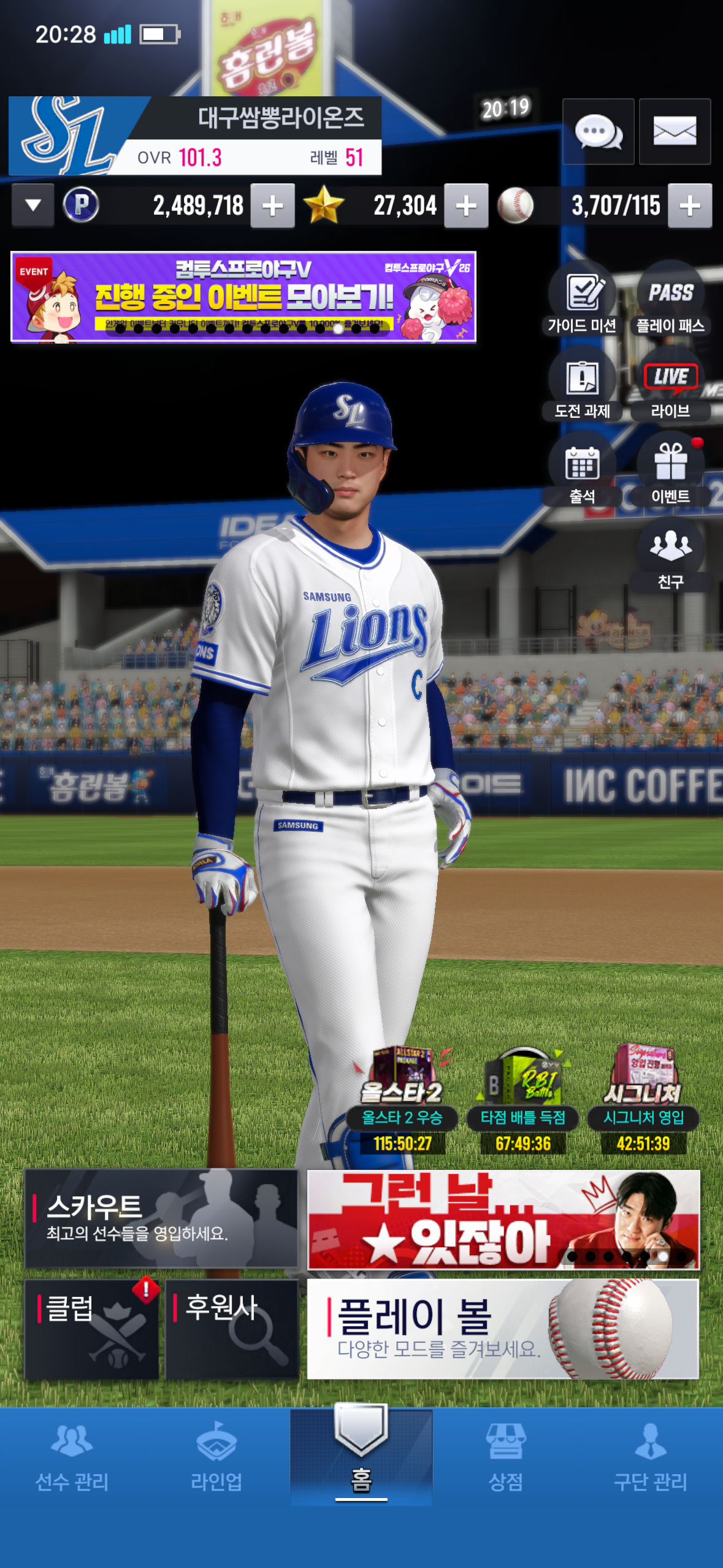The height and width of the screenshot is (1568, 723).
Task: Switch to the 선수 관리 tab
Action: tap(72, 1457)
